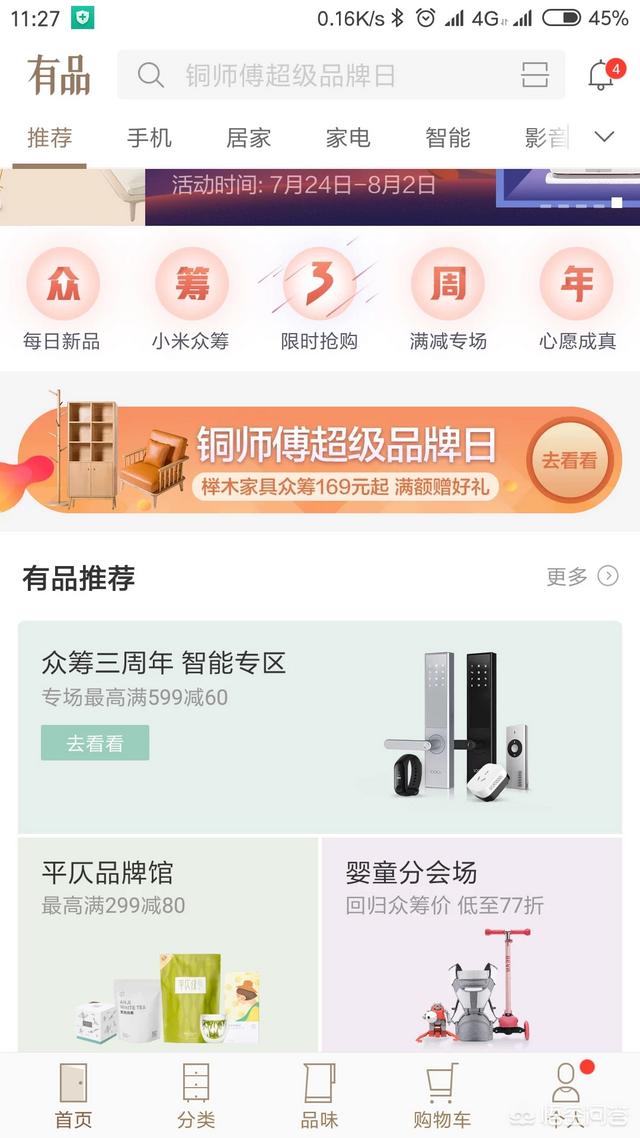Image resolution: width=640 pixels, height=1138 pixels.
Task: Open the 婴童分会场 card
Action: coord(471,944)
